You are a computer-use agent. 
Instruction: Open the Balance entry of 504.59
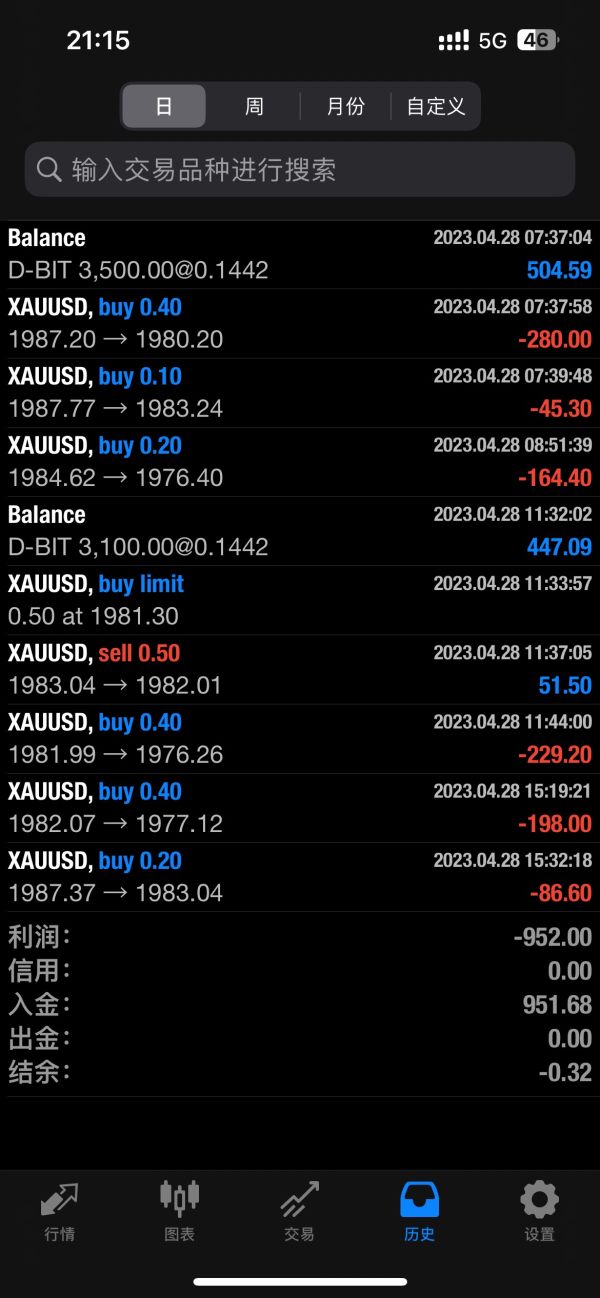click(300, 254)
